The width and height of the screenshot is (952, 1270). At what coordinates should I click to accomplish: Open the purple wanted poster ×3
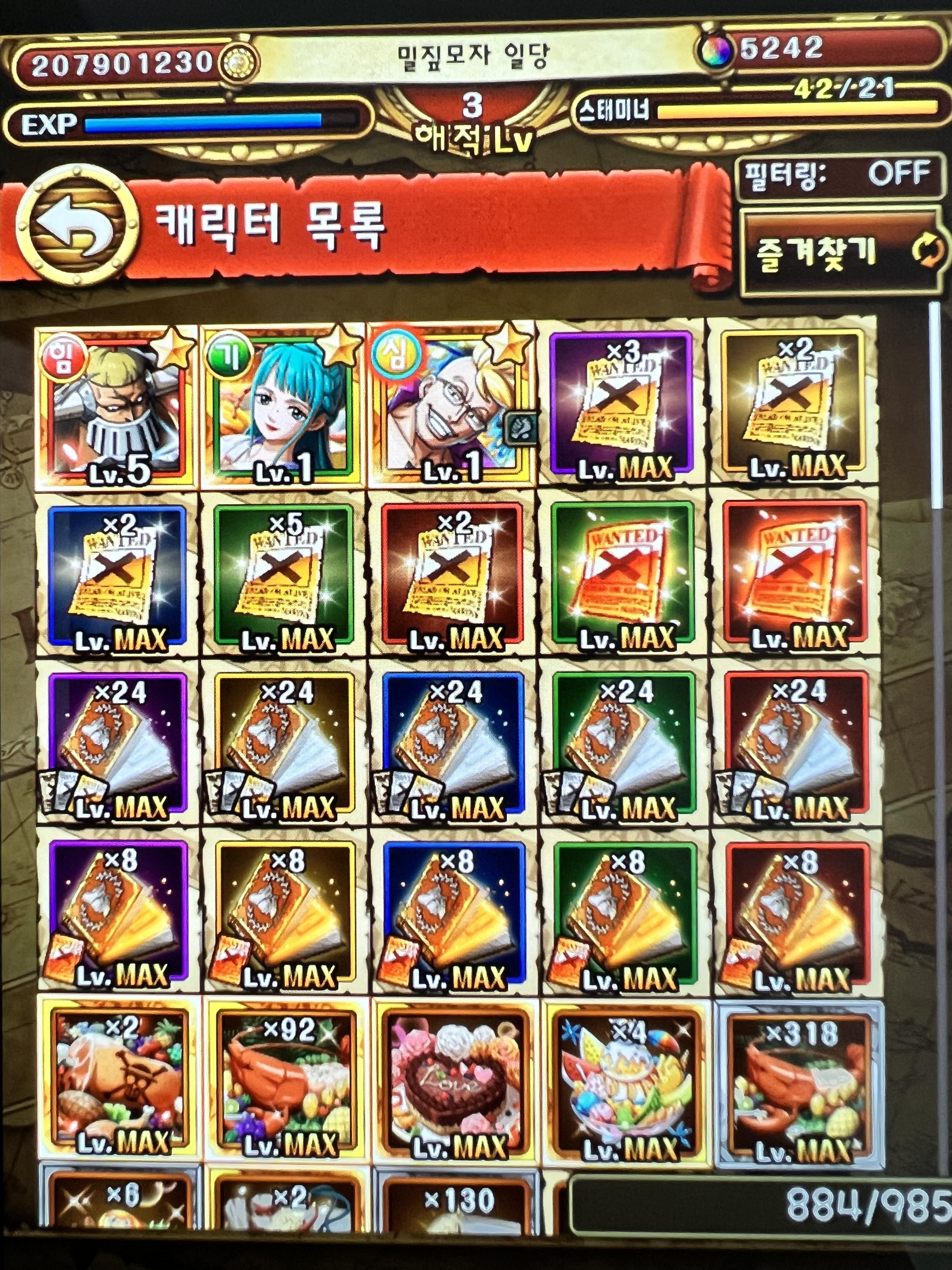point(621,405)
